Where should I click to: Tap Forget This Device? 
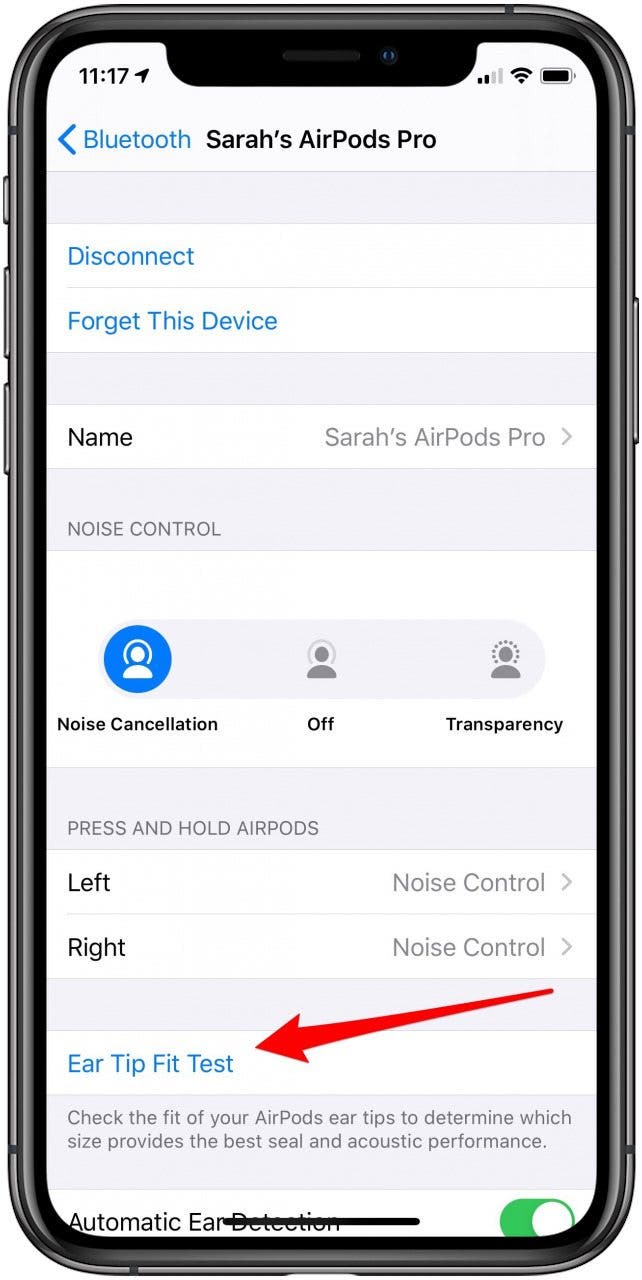pyautogui.click(x=172, y=321)
